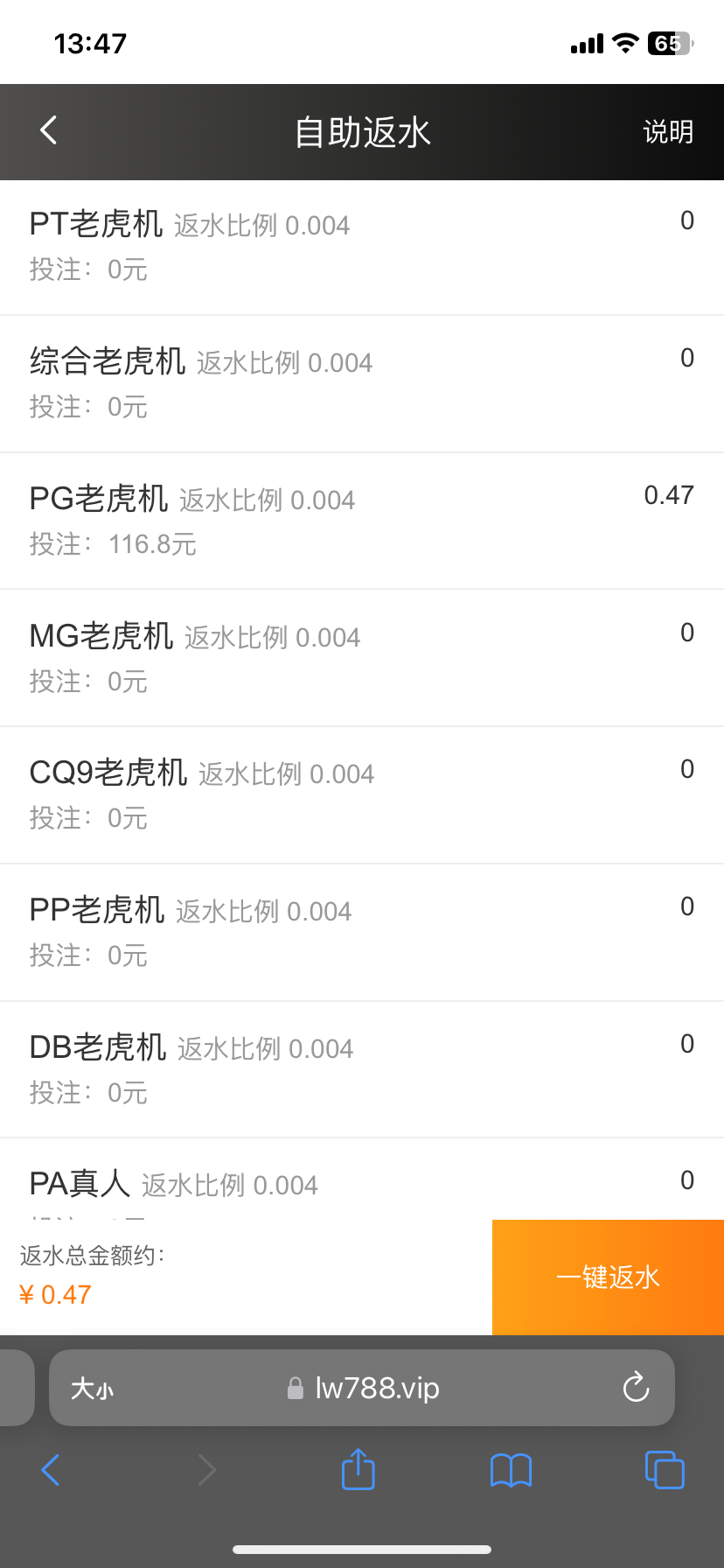Tap the Safari forward navigation arrow

(205, 1470)
